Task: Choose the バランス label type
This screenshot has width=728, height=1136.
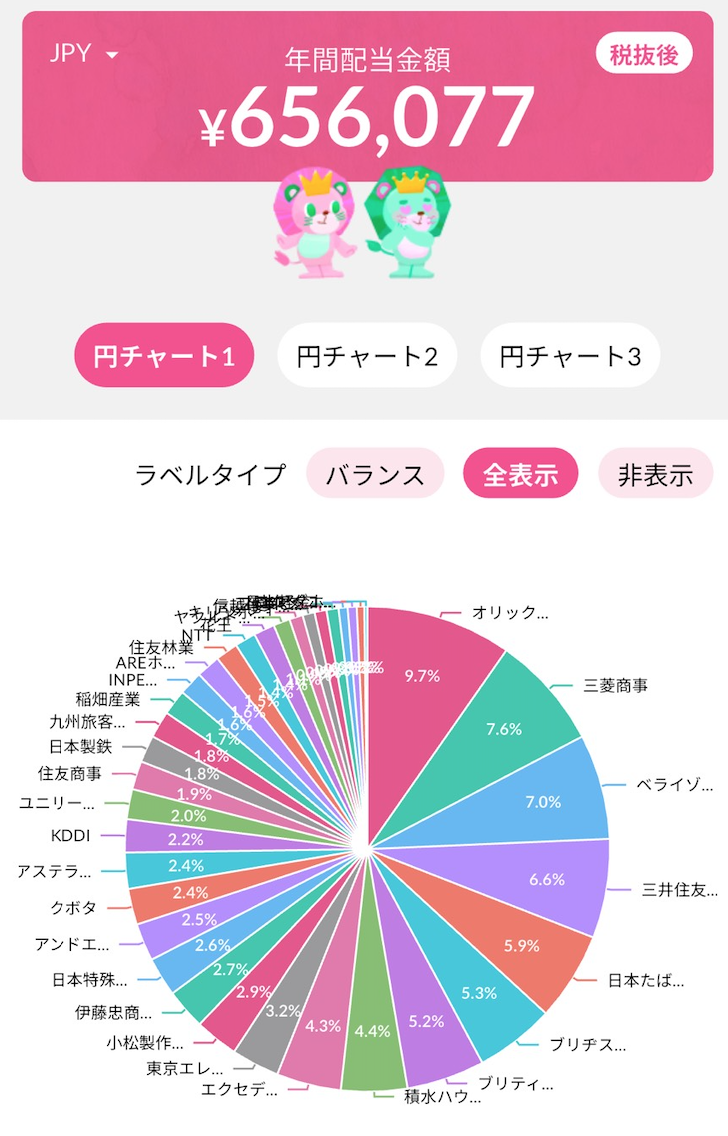Action: (375, 474)
